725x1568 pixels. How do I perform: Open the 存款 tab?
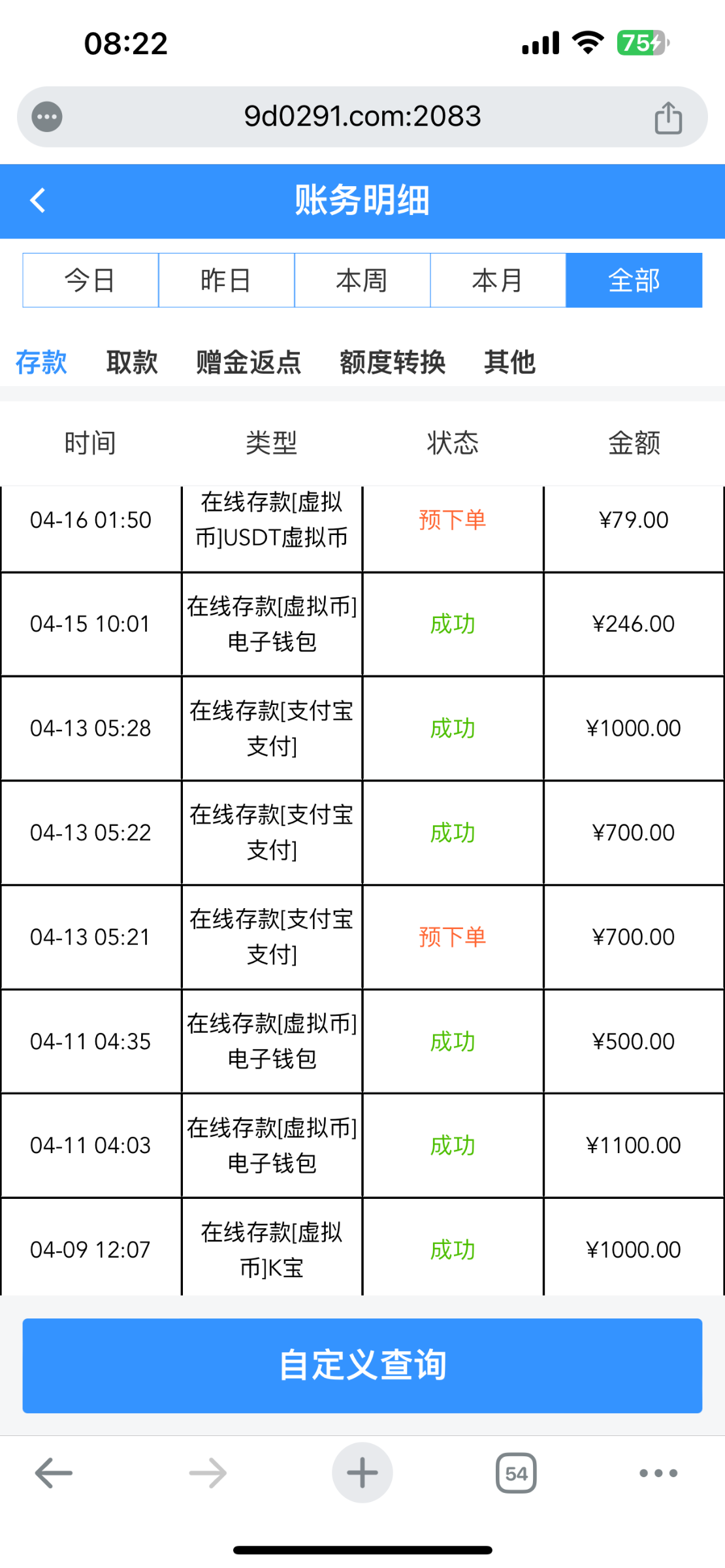(41, 362)
